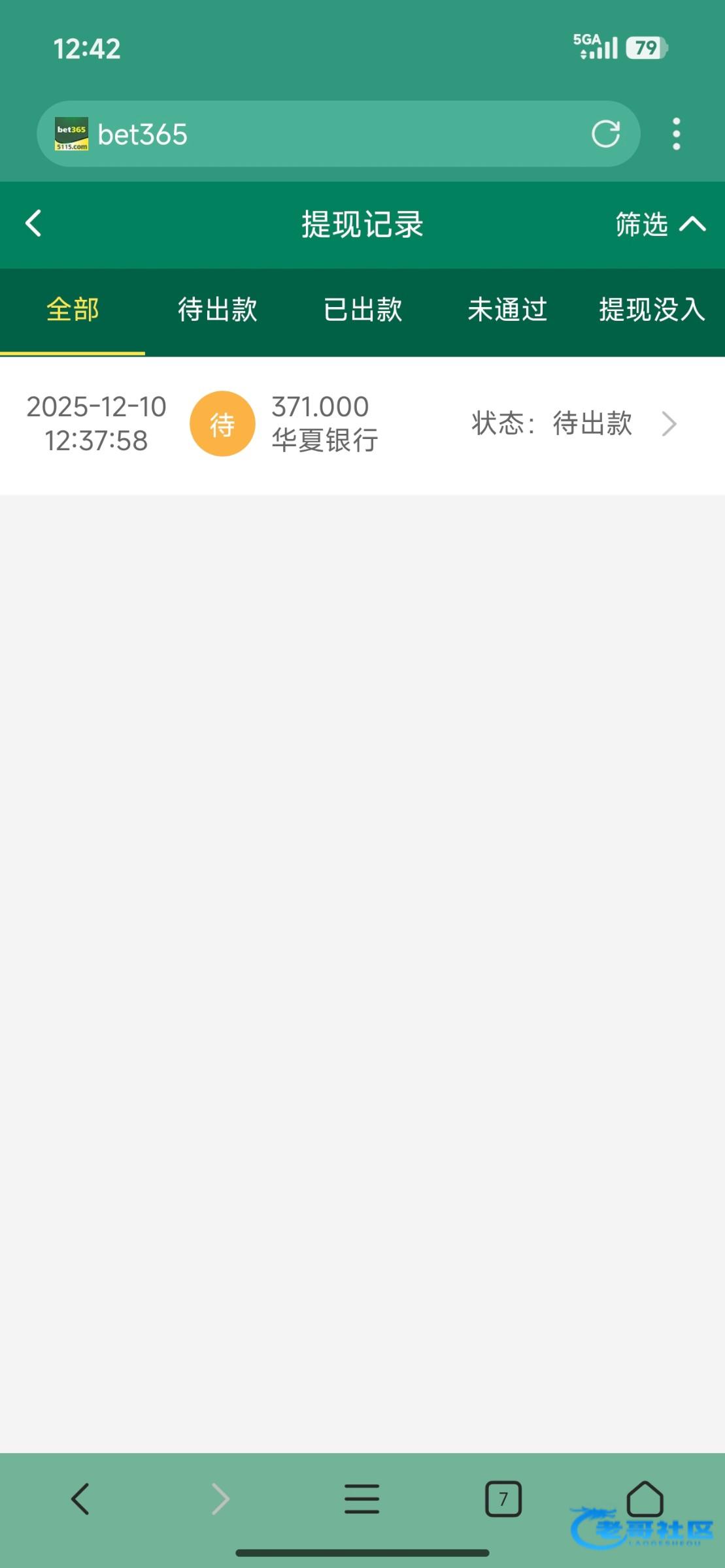The width and height of the screenshot is (725, 1568).
Task: Switch to the 全部 tab
Action: coord(73,310)
